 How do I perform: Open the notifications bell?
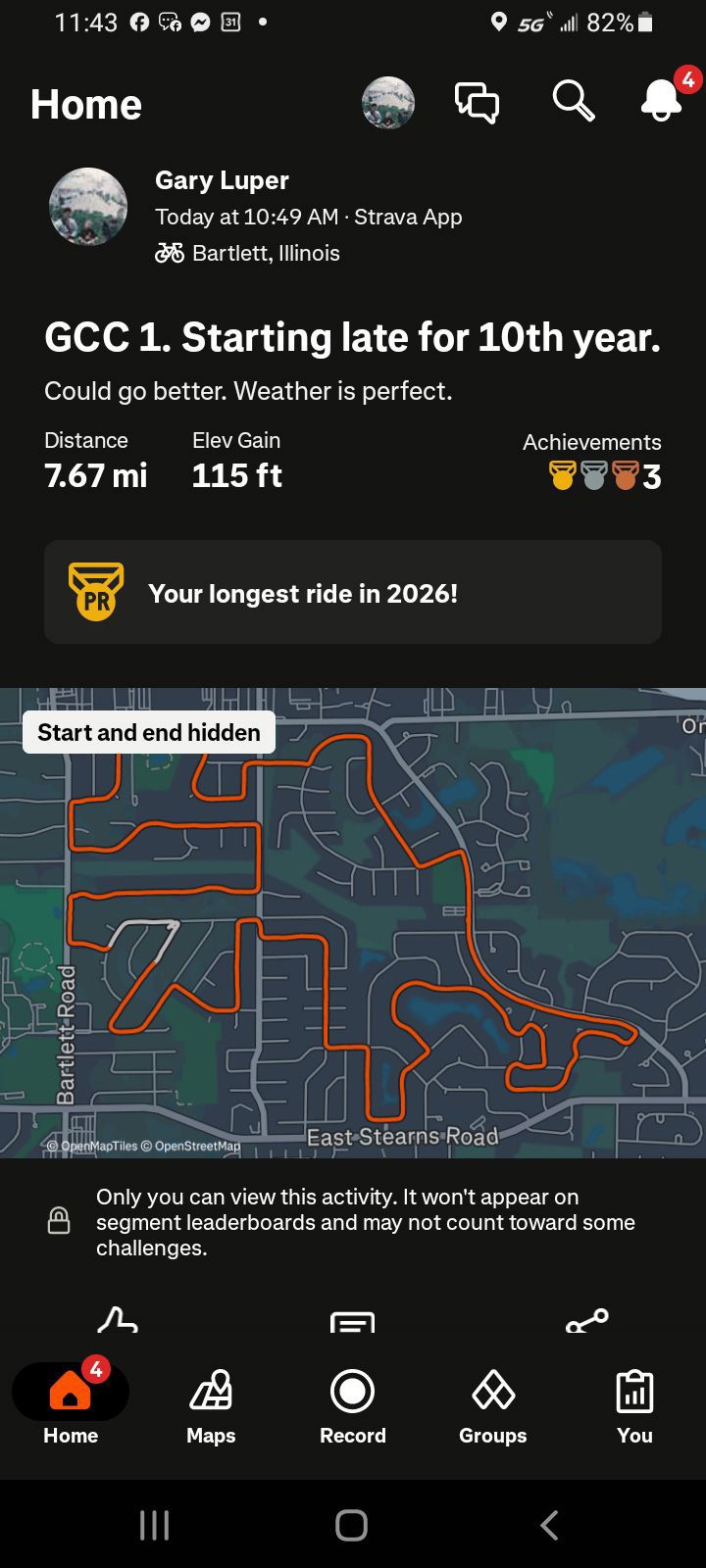(664, 98)
